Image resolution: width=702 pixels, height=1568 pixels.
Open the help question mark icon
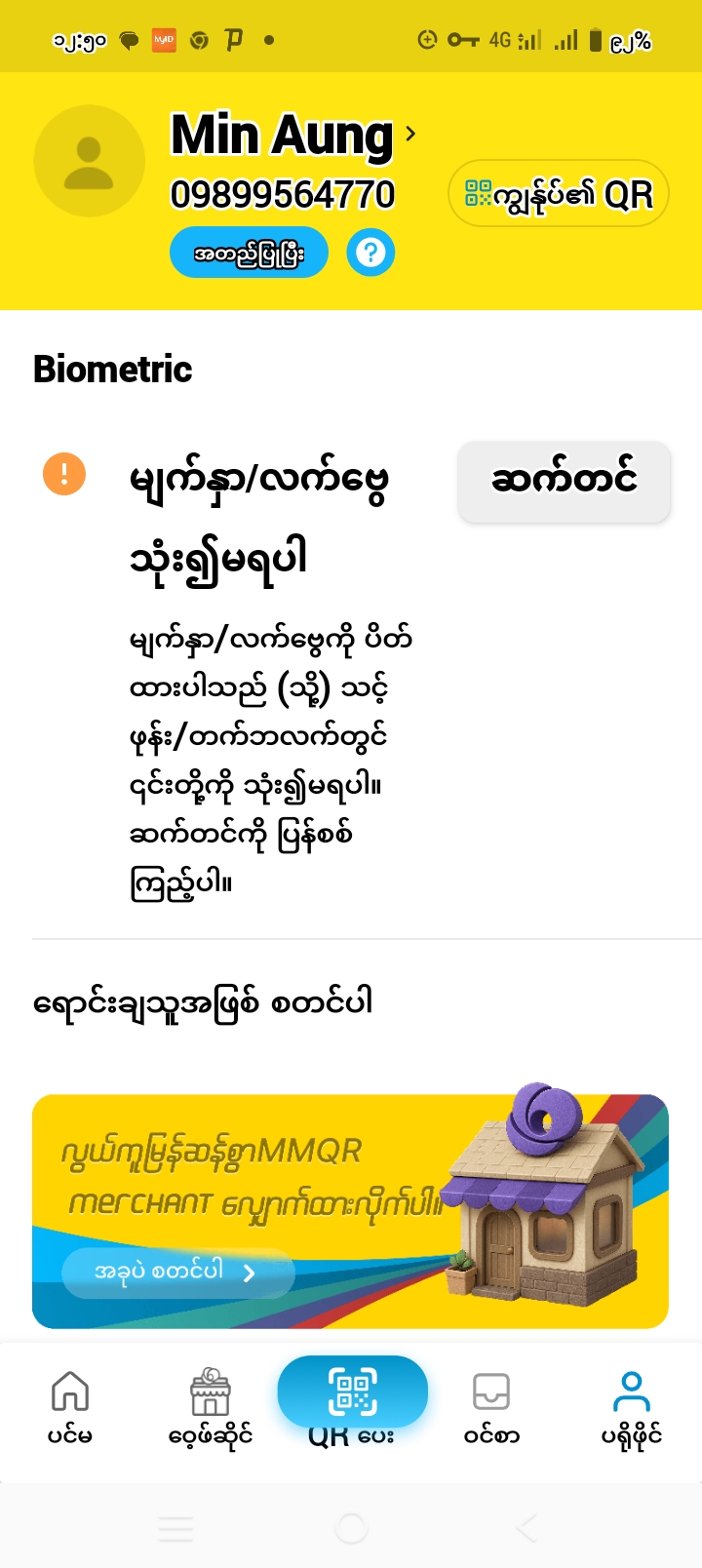pos(370,254)
